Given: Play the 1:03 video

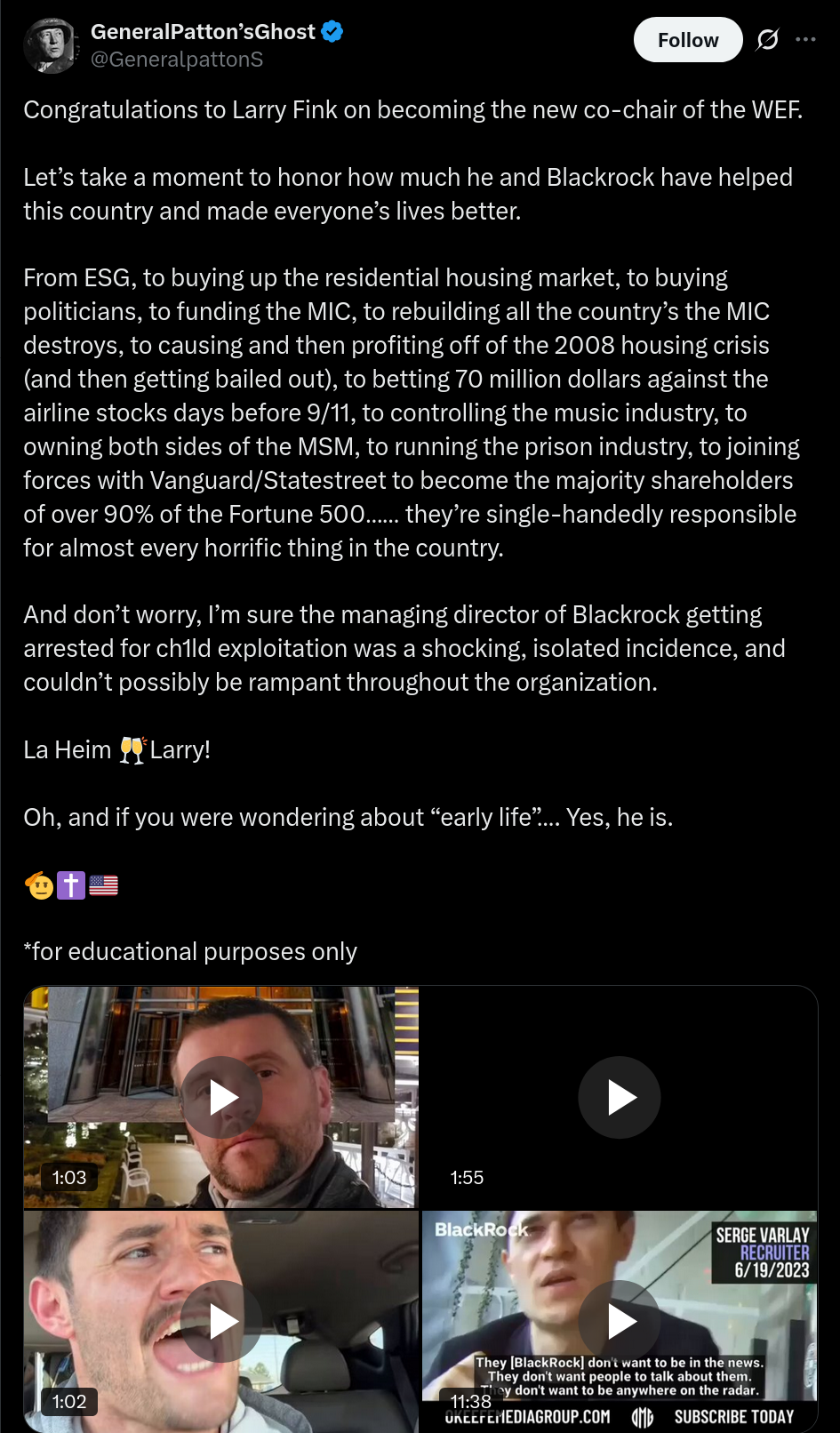Looking at the screenshot, I should 221,1097.
